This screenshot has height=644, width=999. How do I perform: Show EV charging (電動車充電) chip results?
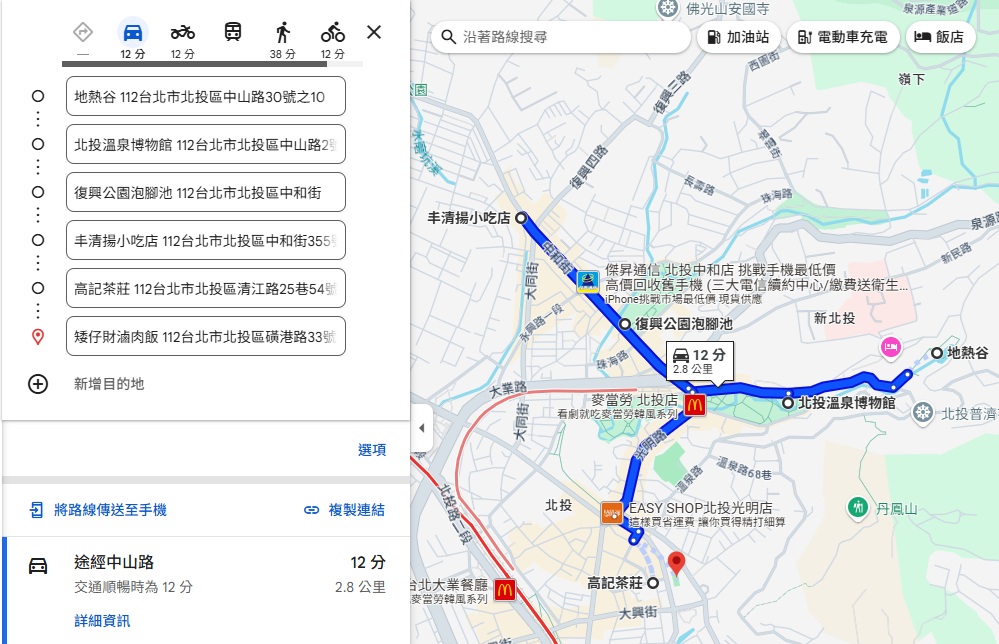click(x=842, y=37)
